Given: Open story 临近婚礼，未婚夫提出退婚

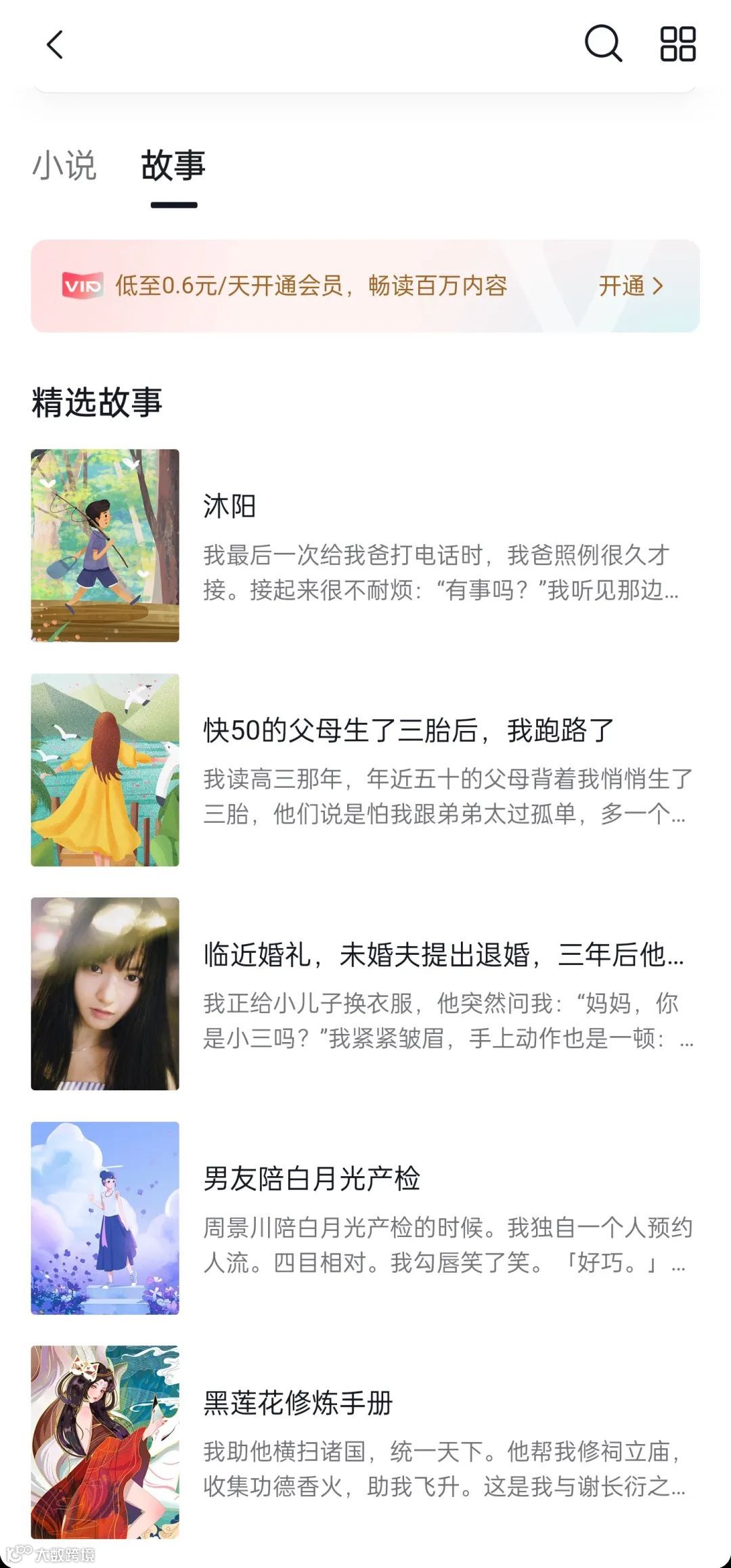Looking at the screenshot, I should 443,955.
